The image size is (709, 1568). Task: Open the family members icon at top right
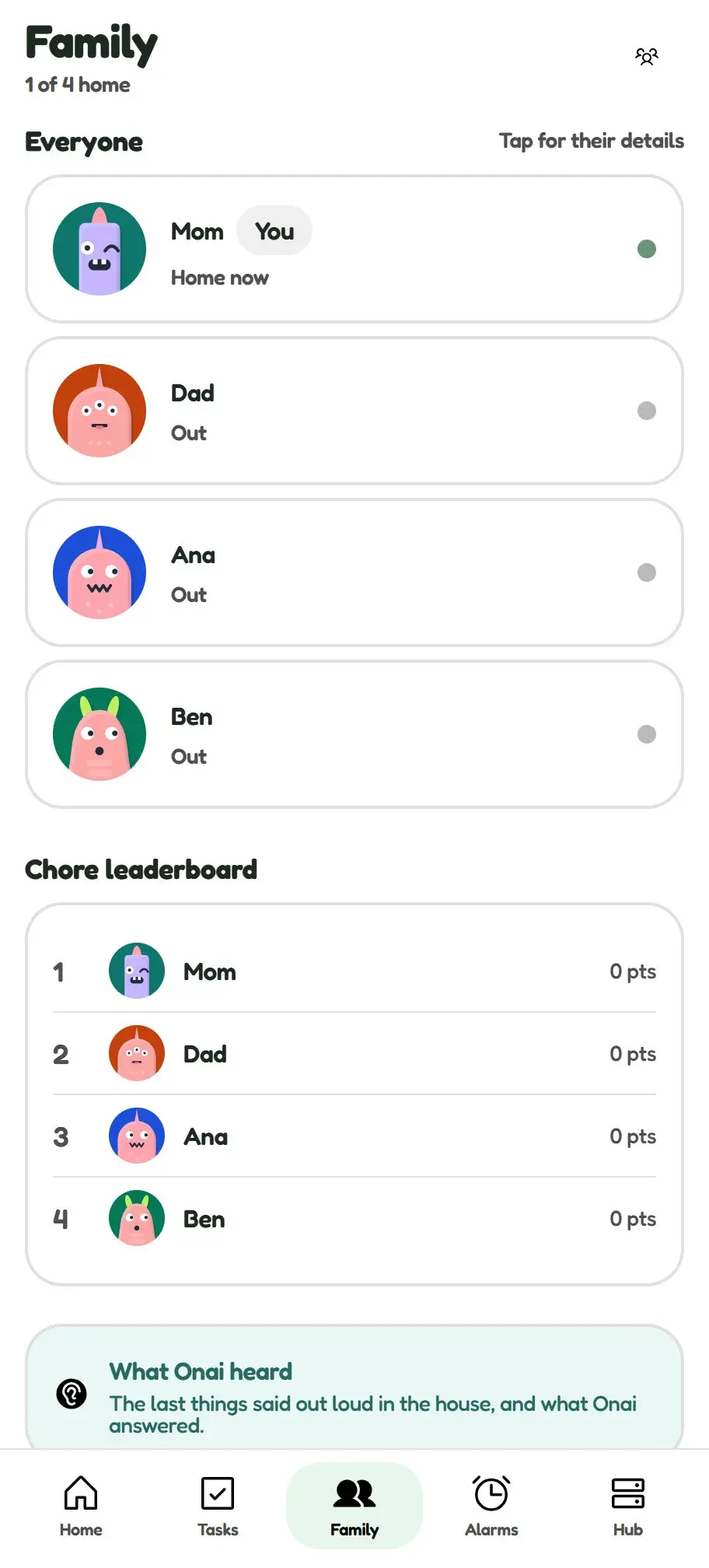(647, 57)
